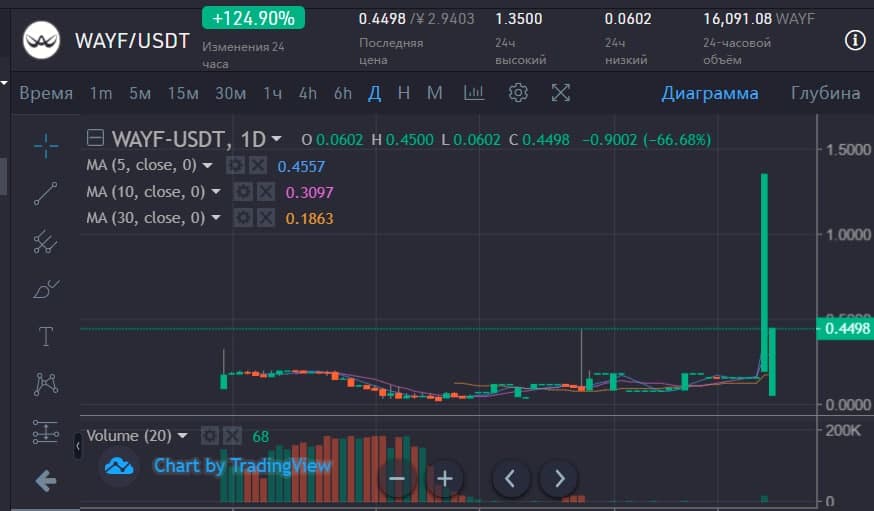Viewport: 874px width, 511px height.
Task: Select the Н weekly timeframe
Action: (x=403, y=93)
